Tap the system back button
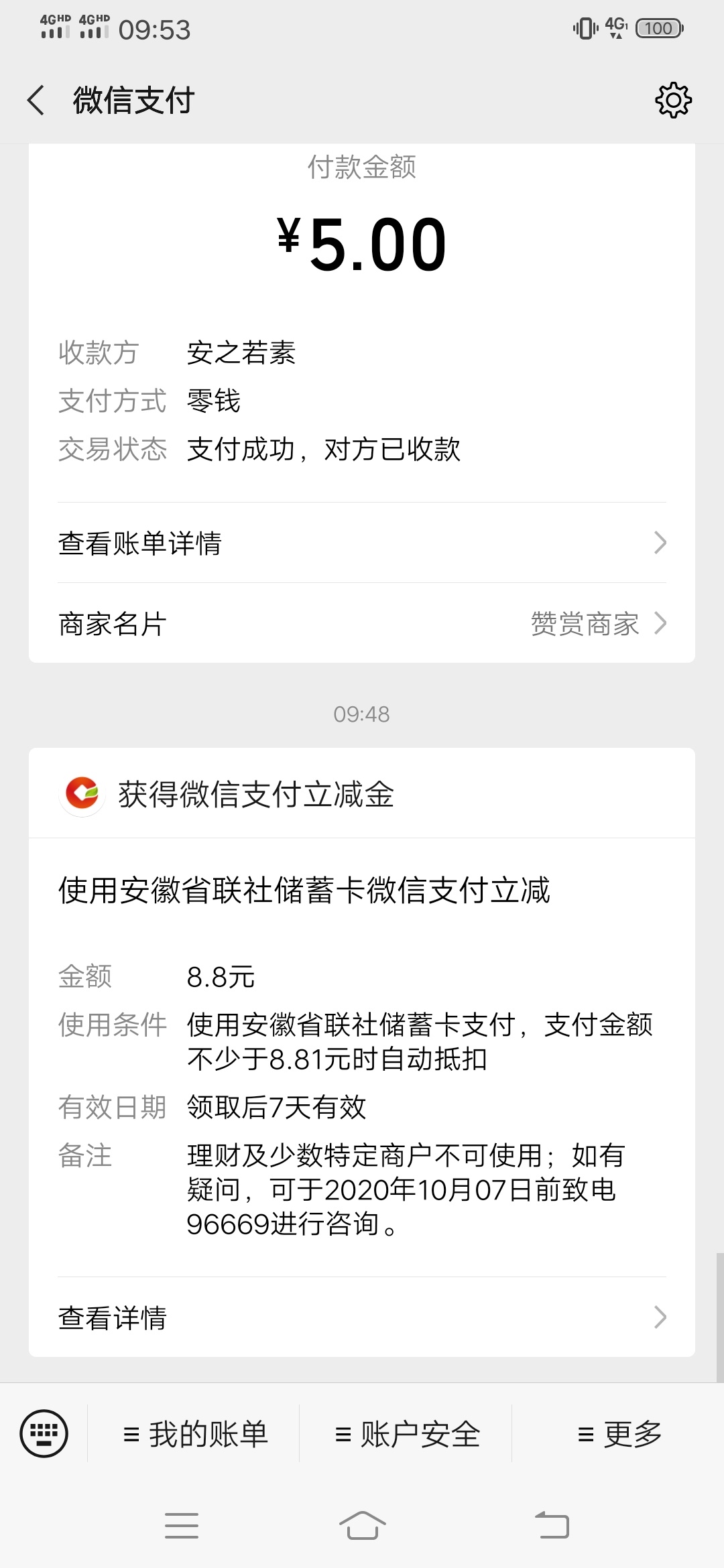 coord(551,1526)
